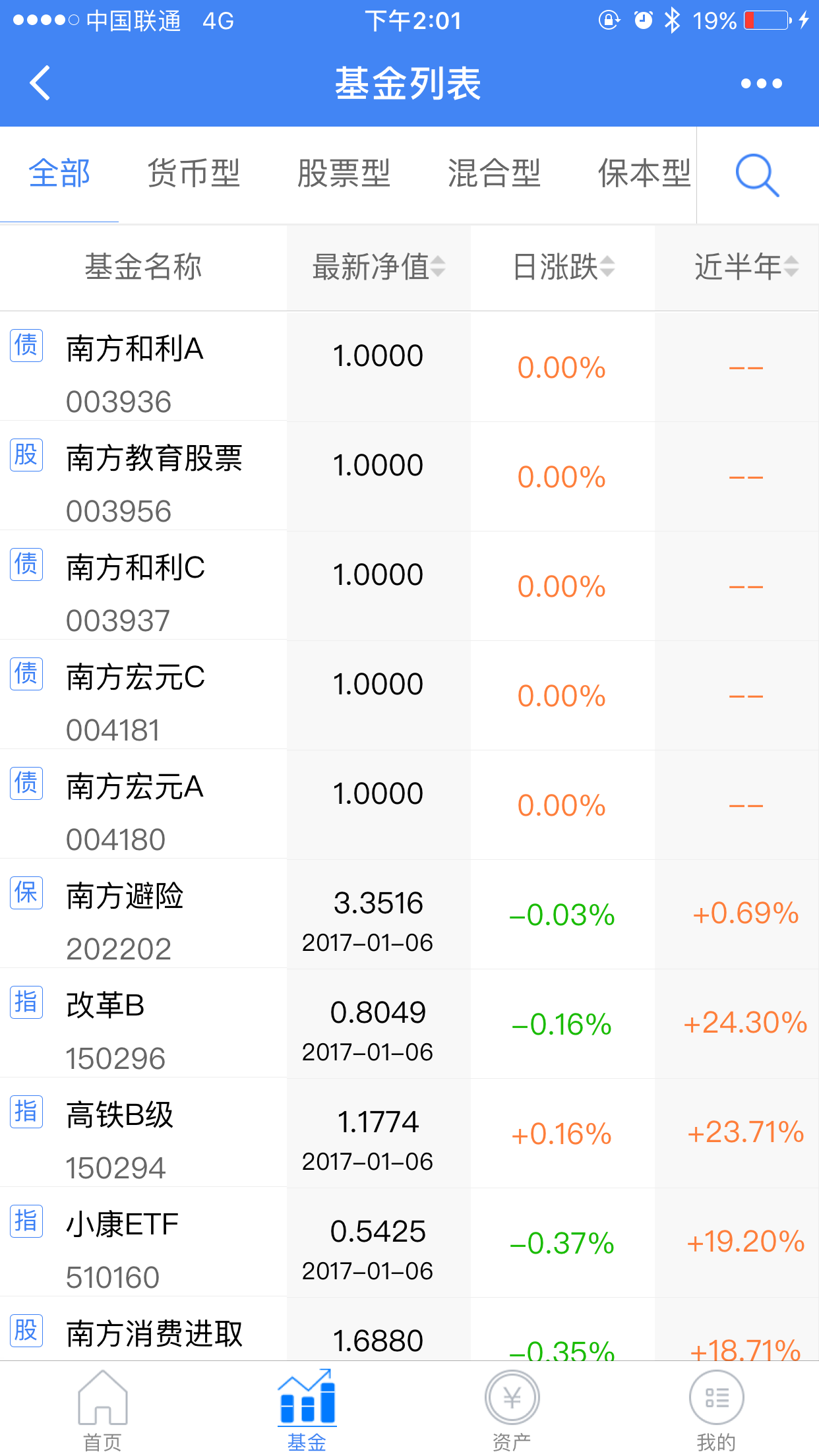Open fund 小康ETF 510160
Image resolution: width=819 pixels, height=1456 pixels.
pos(122,1242)
